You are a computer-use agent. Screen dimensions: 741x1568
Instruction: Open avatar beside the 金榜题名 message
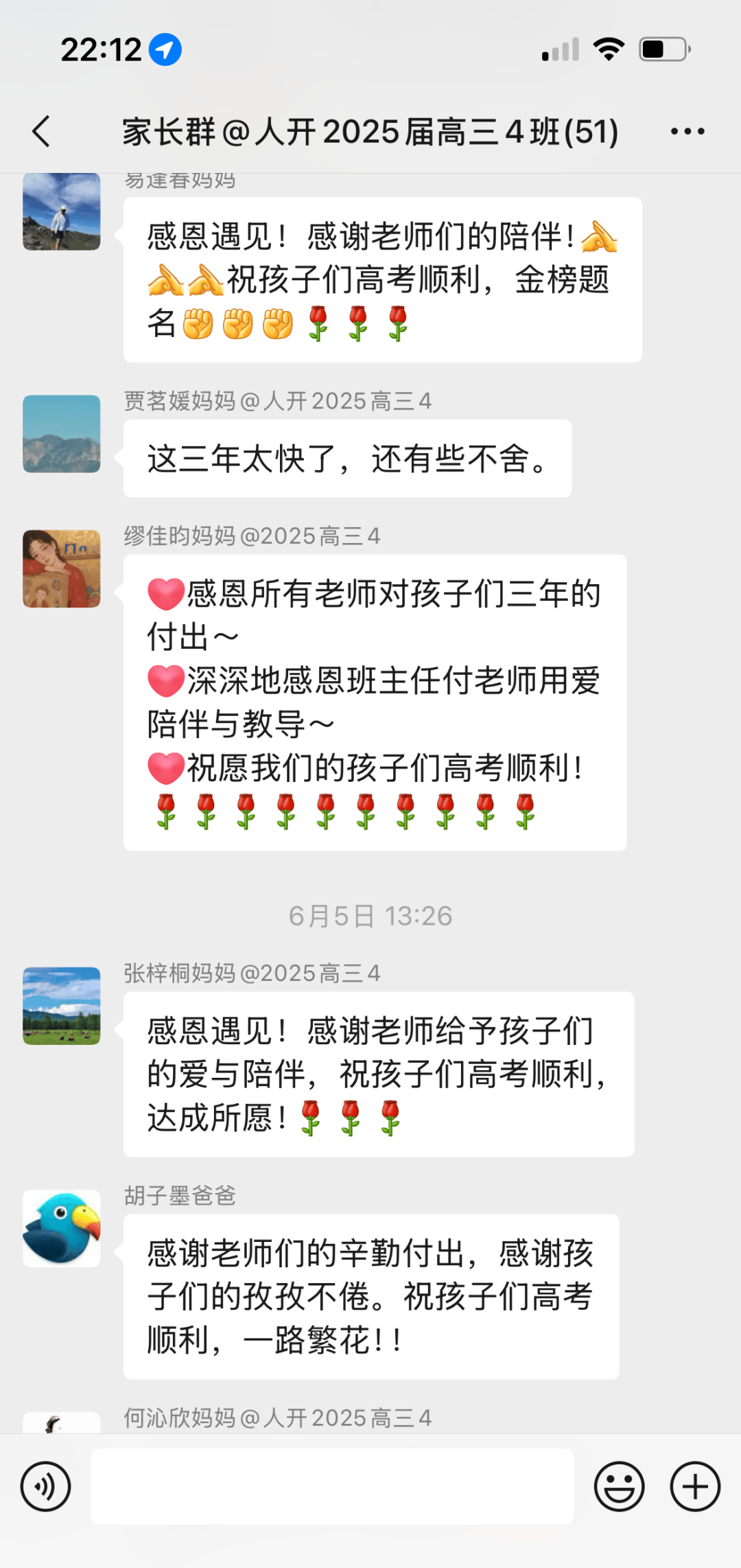coord(62,211)
